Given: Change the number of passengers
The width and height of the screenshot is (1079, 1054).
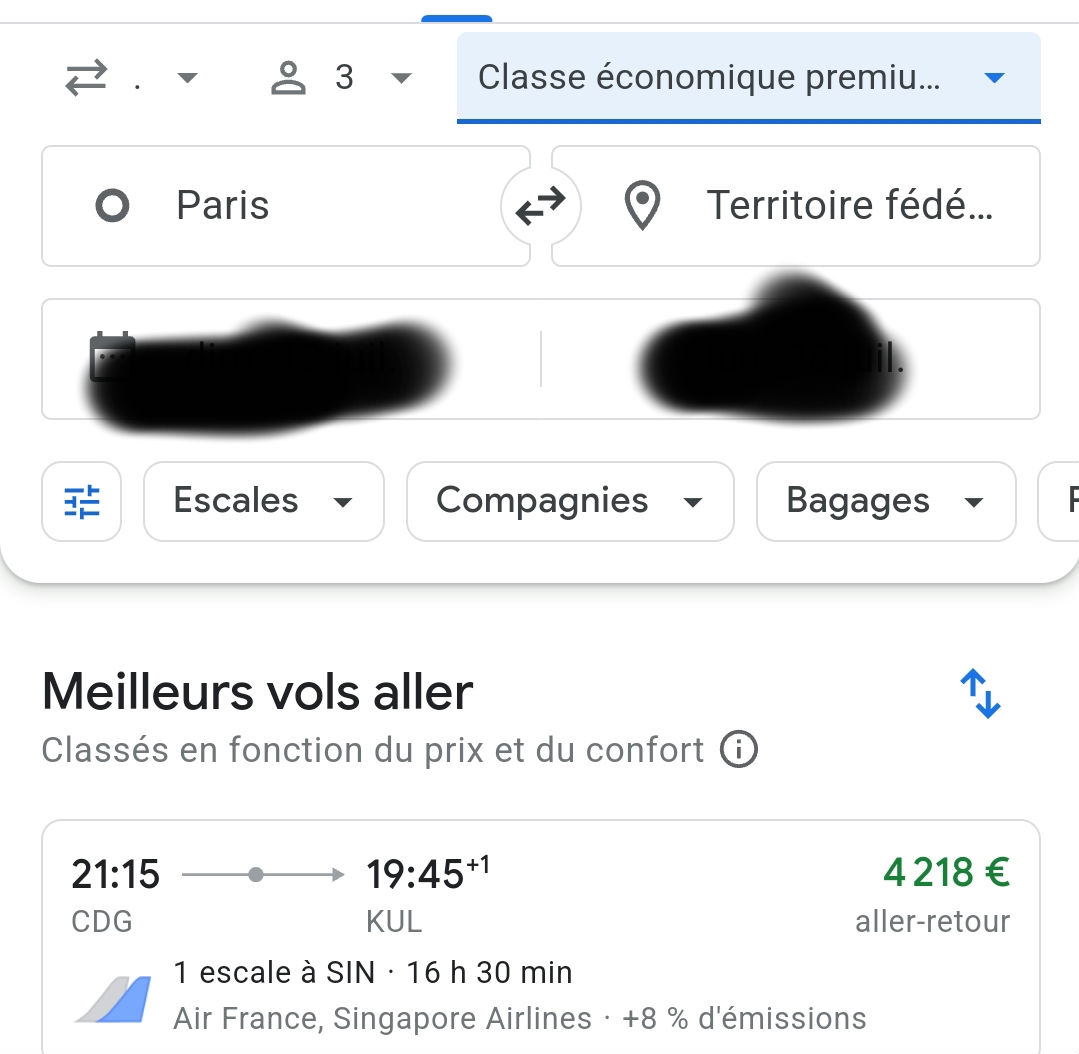Looking at the screenshot, I should click(341, 78).
